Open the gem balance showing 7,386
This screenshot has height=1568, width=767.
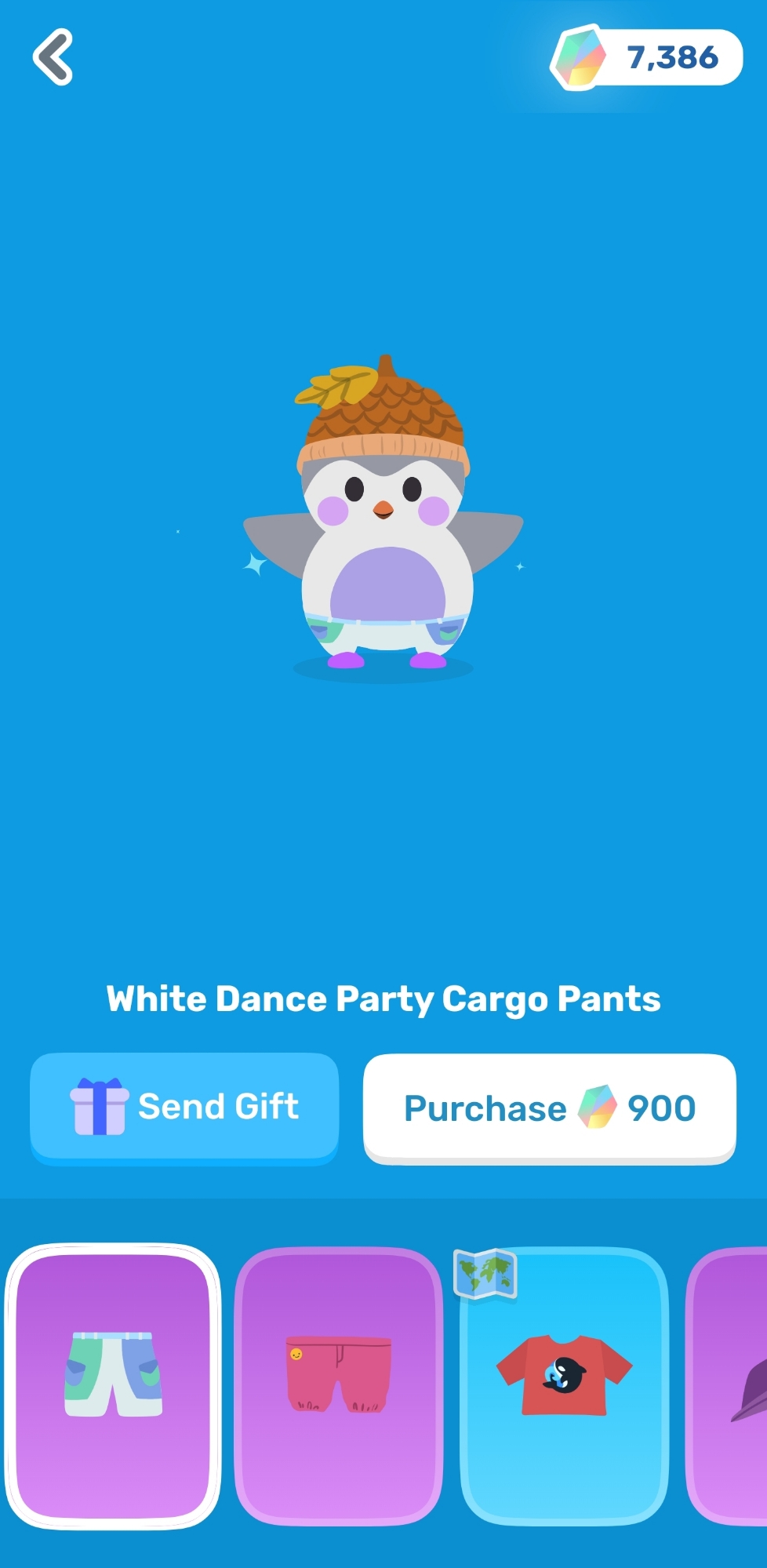coord(647,57)
